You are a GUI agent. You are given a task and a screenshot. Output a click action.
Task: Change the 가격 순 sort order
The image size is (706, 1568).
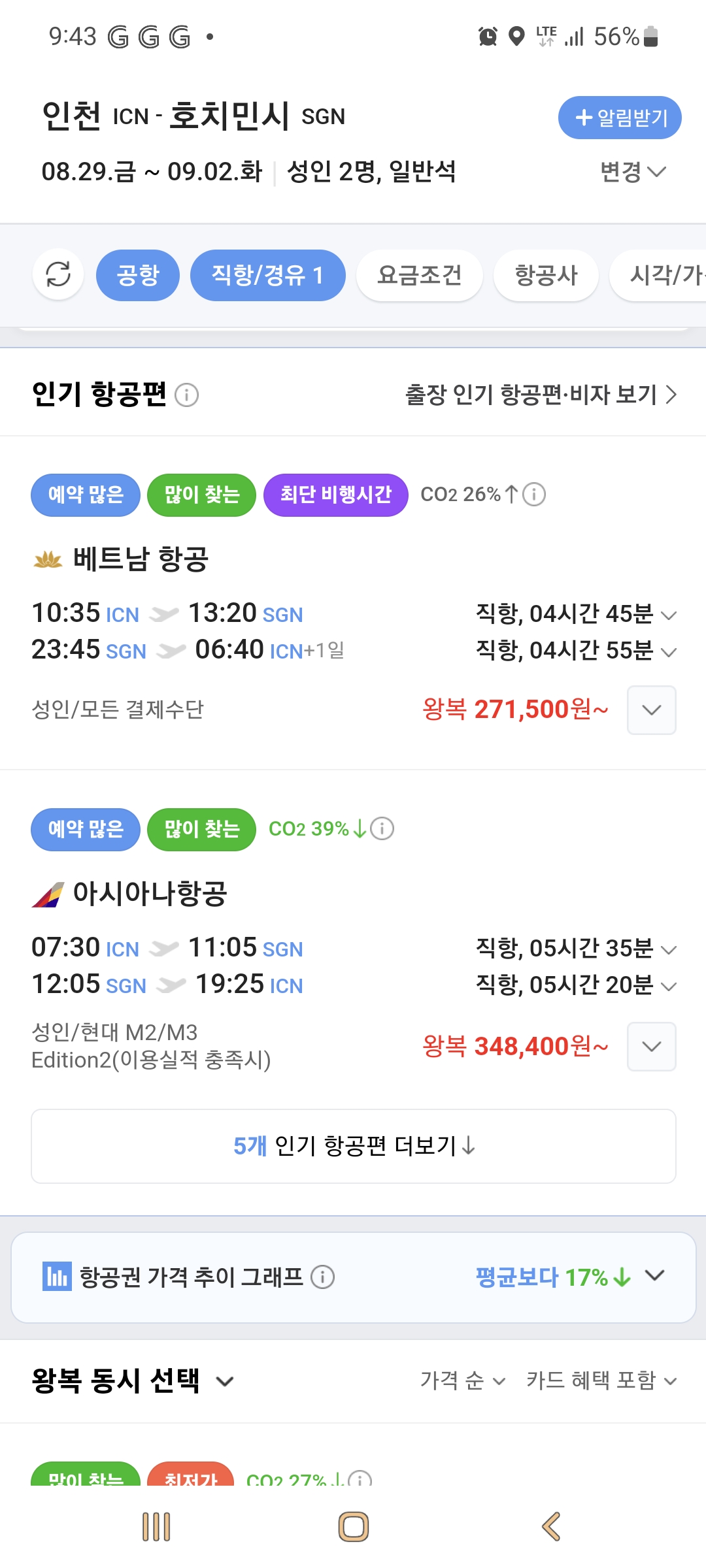pyautogui.click(x=462, y=1380)
